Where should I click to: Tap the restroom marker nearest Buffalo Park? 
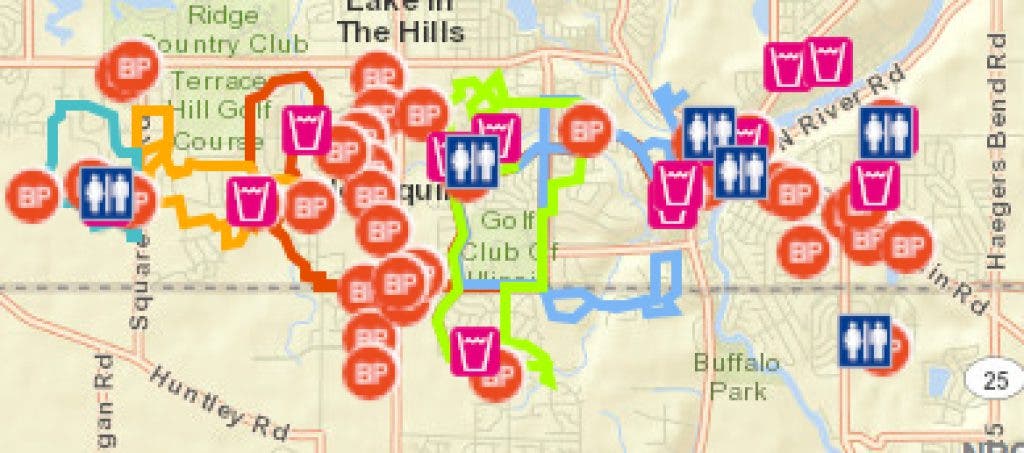[864, 342]
